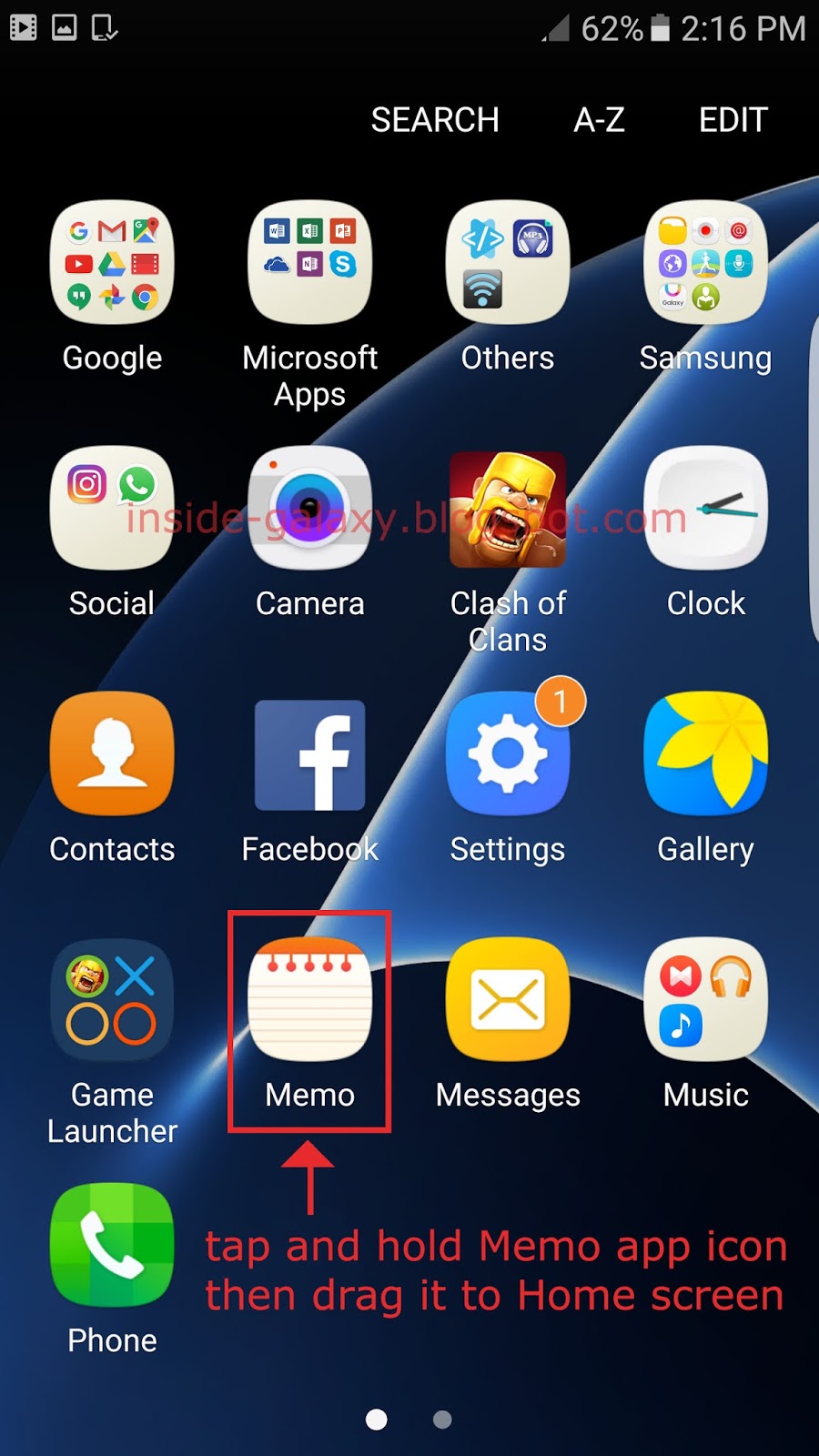Expand the Microsoft Apps folder

309,264
